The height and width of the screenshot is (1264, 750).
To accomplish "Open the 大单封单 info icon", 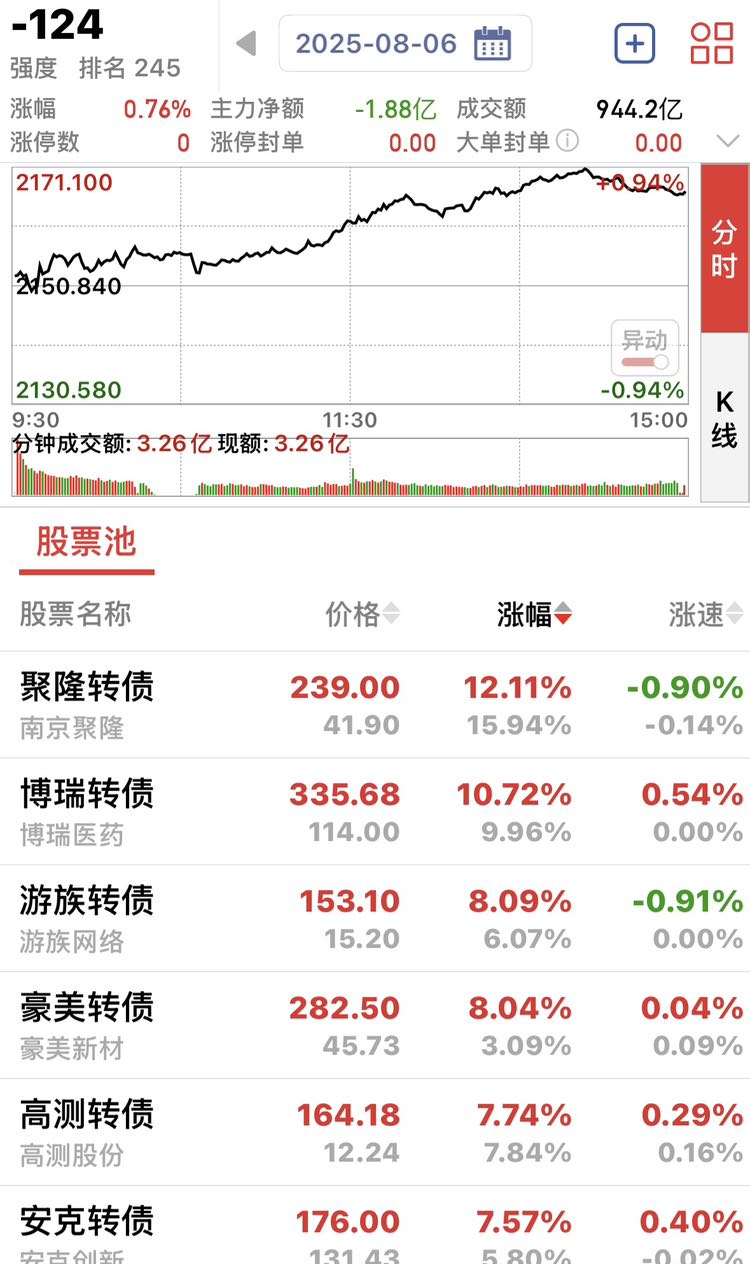I will click(x=568, y=141).
